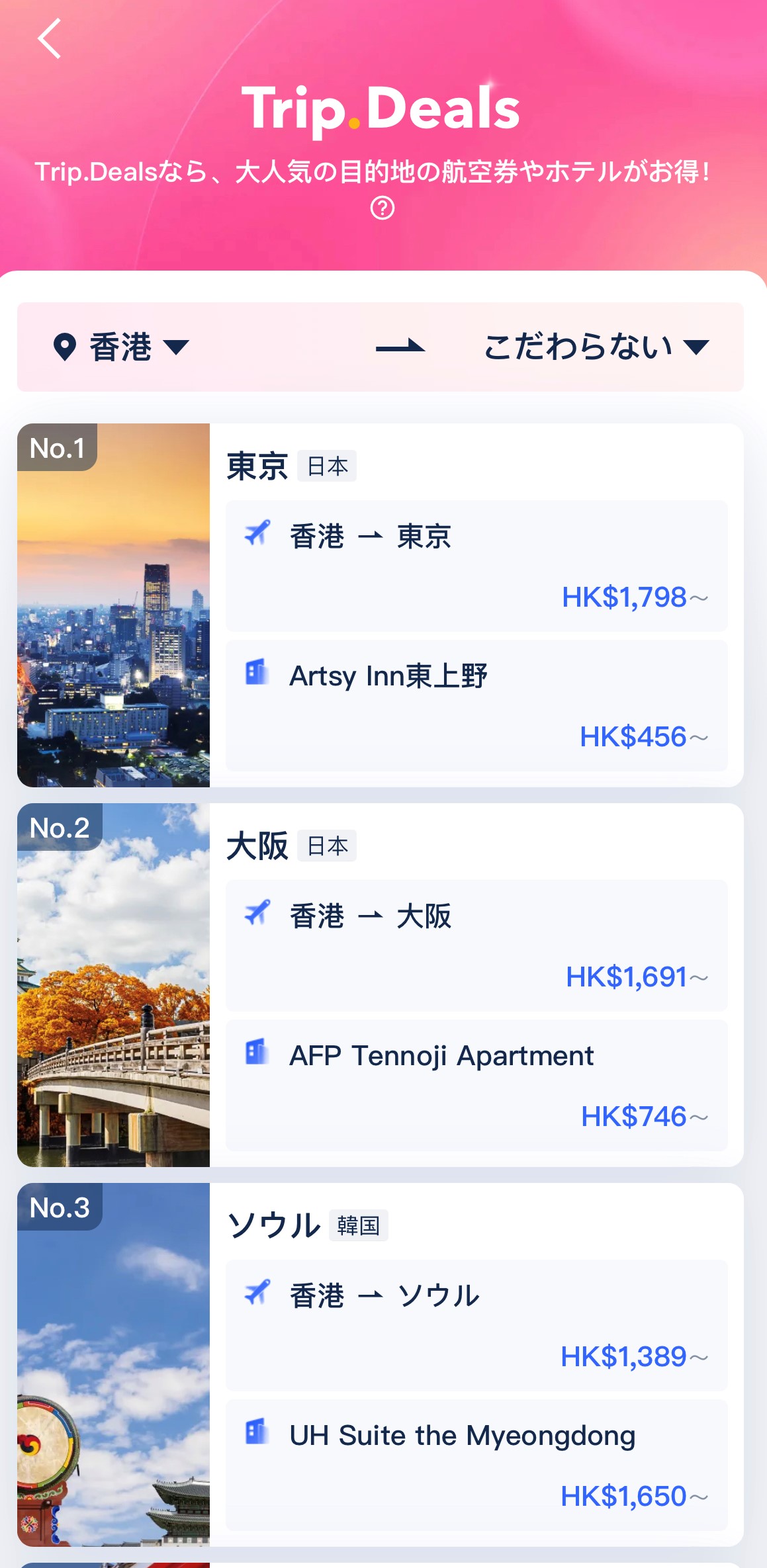
Task: View 香港 to 大阪 flight deal
Action: click(x=476, y=946)
